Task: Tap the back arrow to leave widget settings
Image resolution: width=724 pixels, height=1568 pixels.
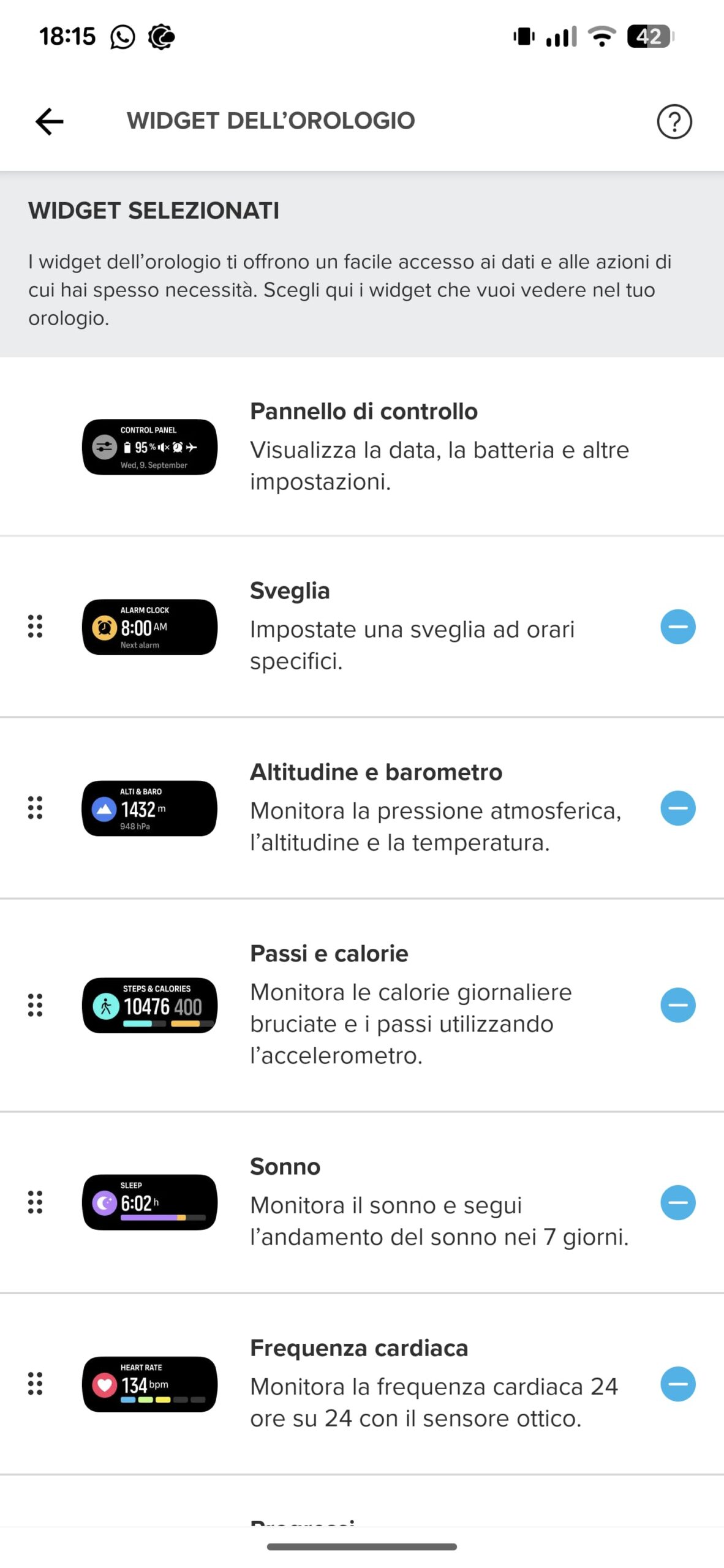Action: (x=48, y=121)
